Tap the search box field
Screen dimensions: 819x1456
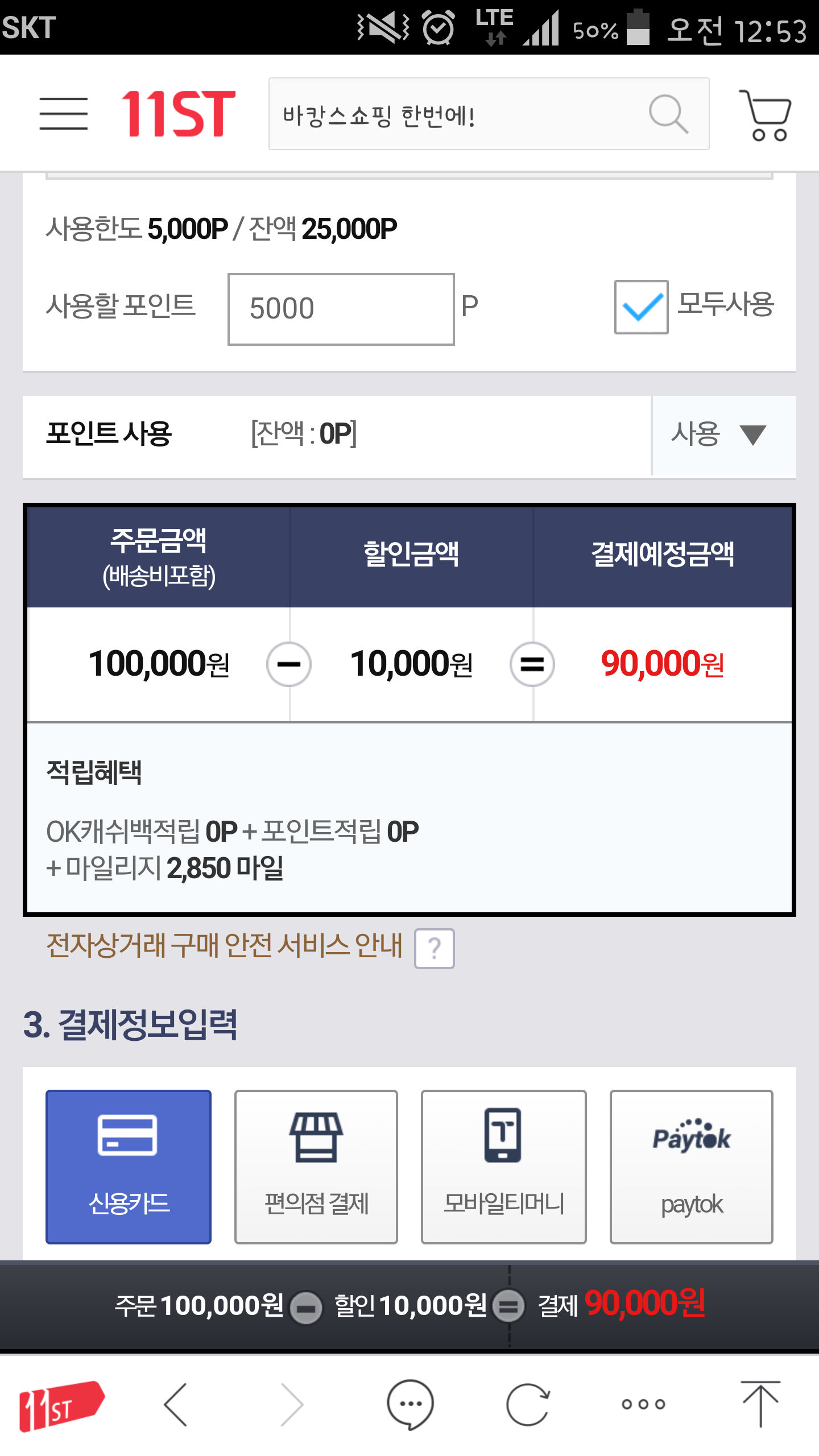[x=489, y=114]
